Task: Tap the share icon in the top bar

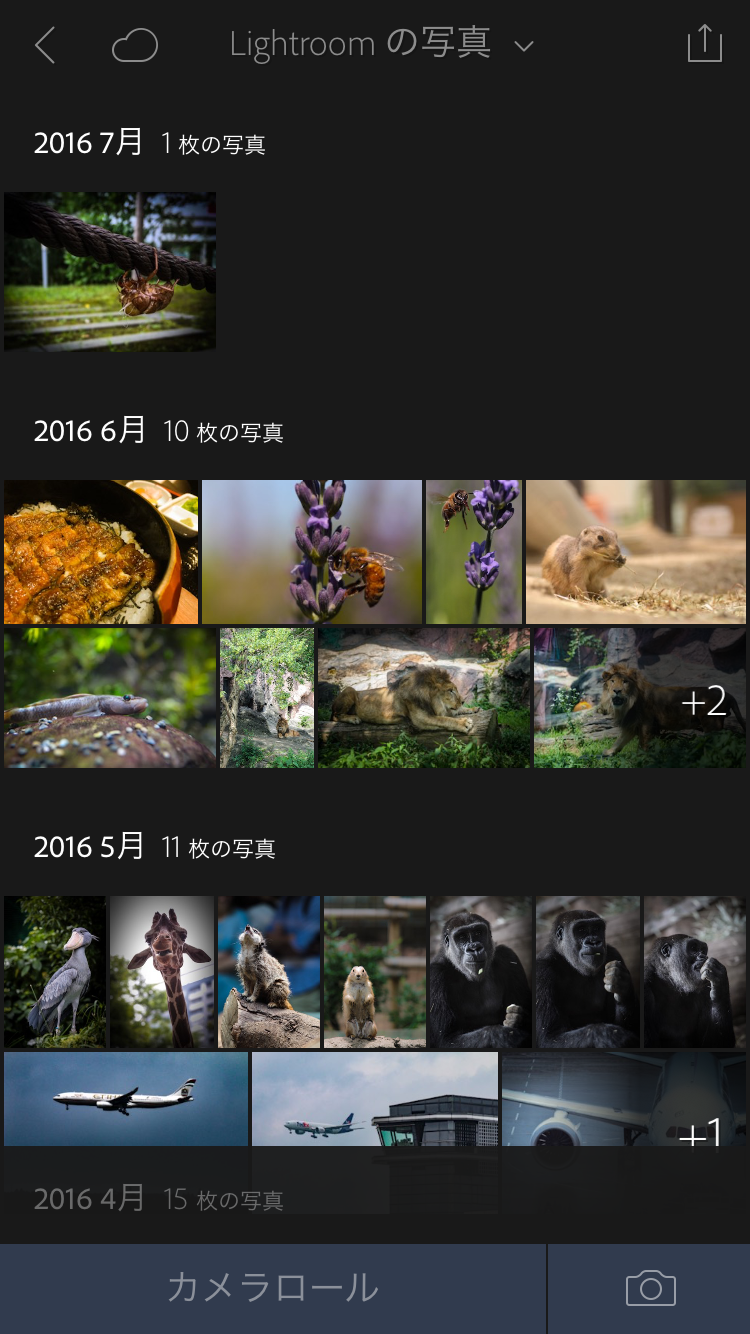Action: [x=704, y=44]
